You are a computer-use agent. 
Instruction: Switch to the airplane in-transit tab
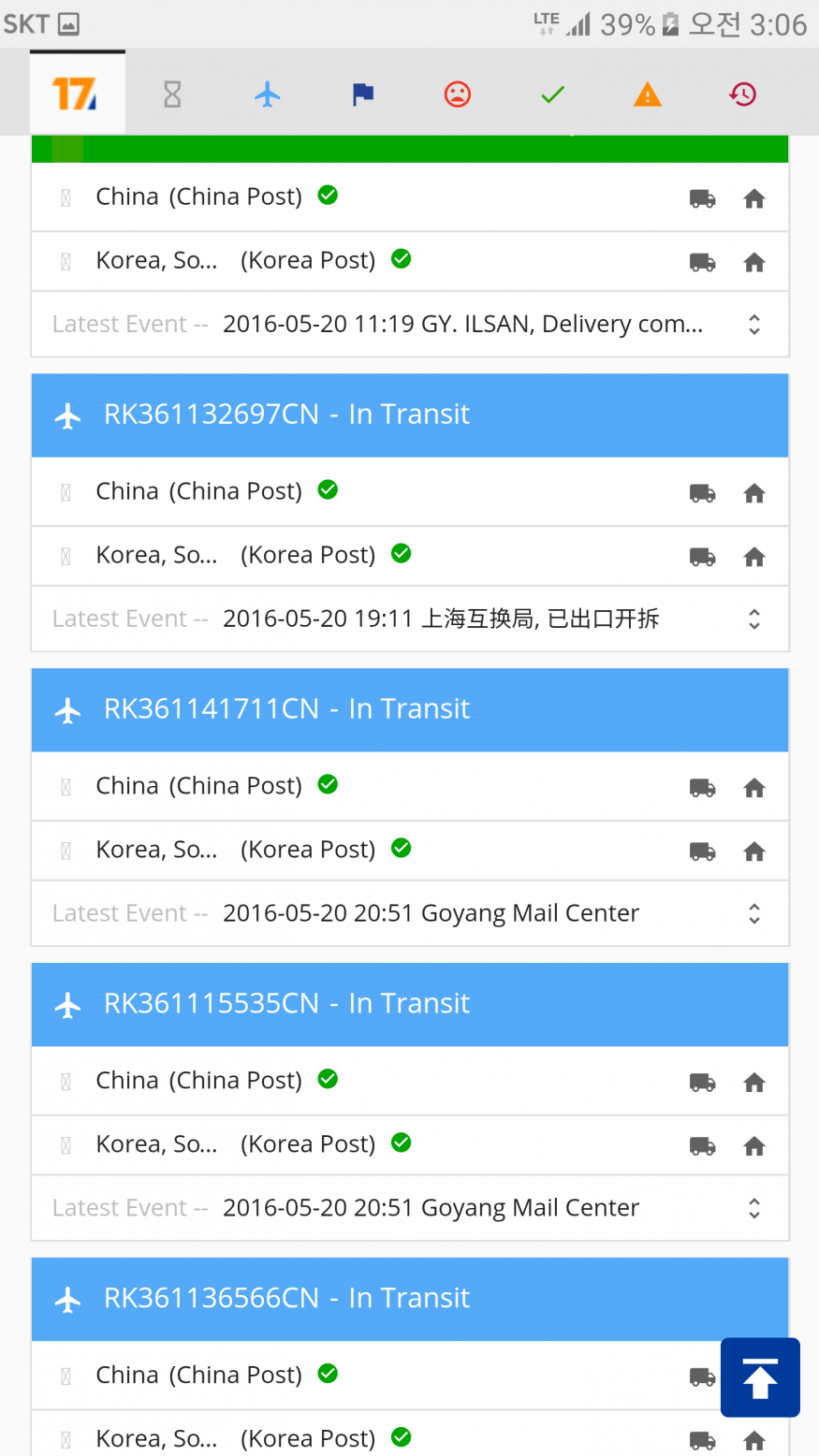[x=268, y=95]
